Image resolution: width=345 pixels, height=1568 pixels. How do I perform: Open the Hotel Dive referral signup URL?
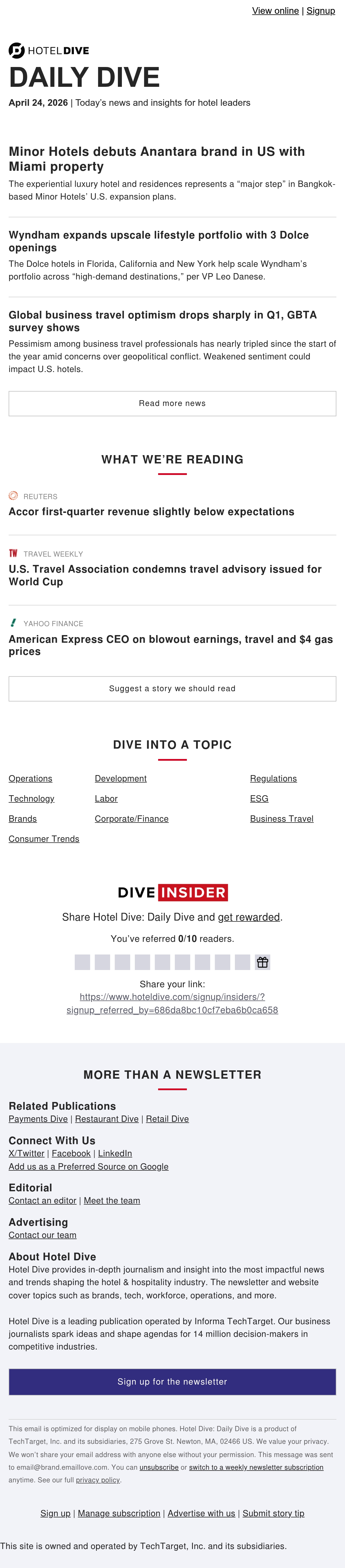pyautogui.click(x=172, y=1004)
